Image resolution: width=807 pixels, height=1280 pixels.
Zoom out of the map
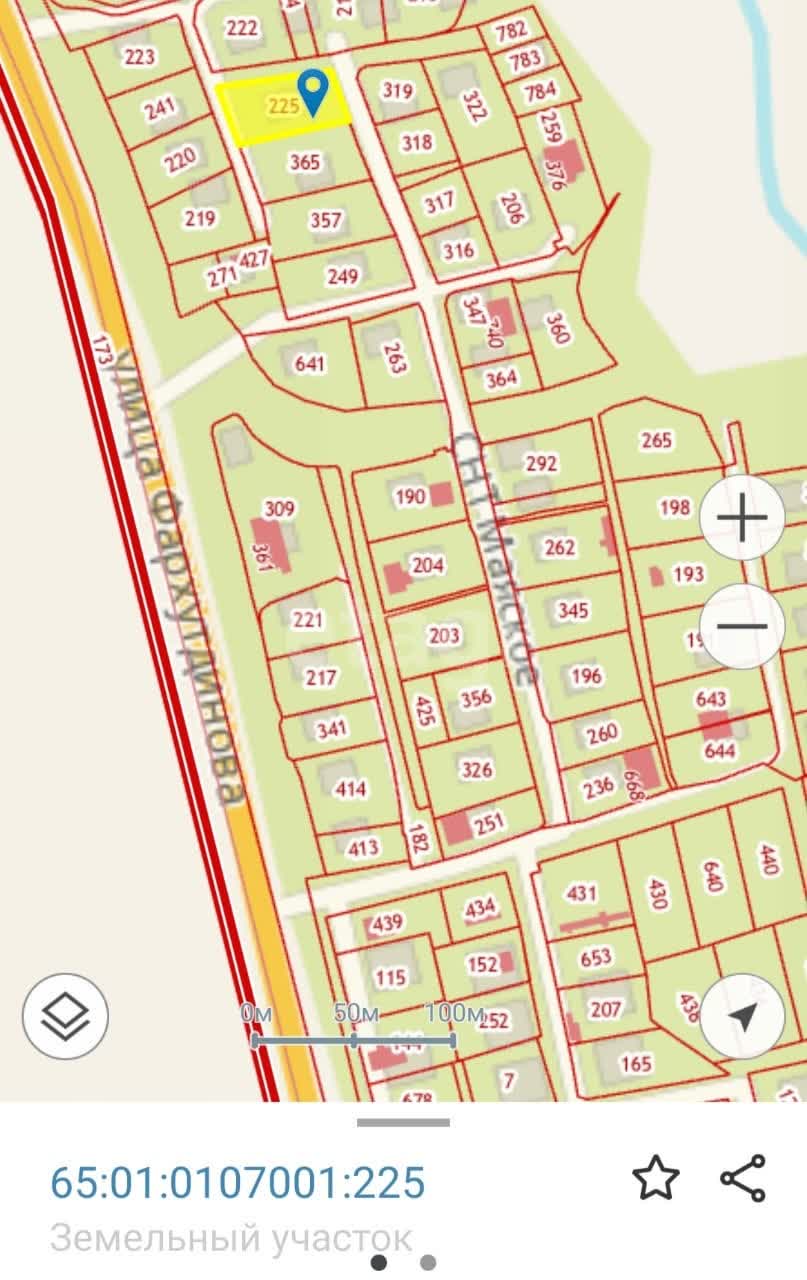coord(742,627)
